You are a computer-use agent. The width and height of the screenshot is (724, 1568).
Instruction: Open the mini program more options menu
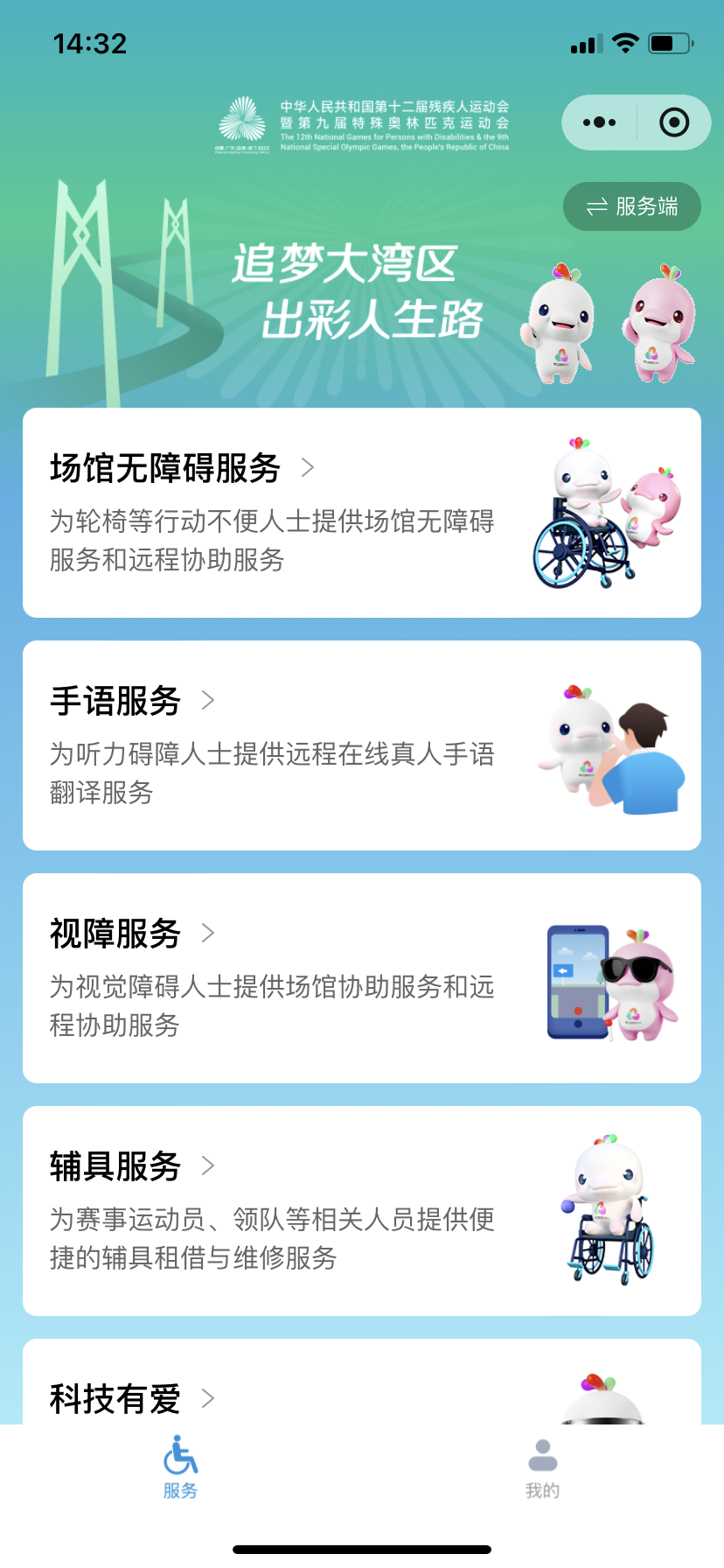coord(600,122)
